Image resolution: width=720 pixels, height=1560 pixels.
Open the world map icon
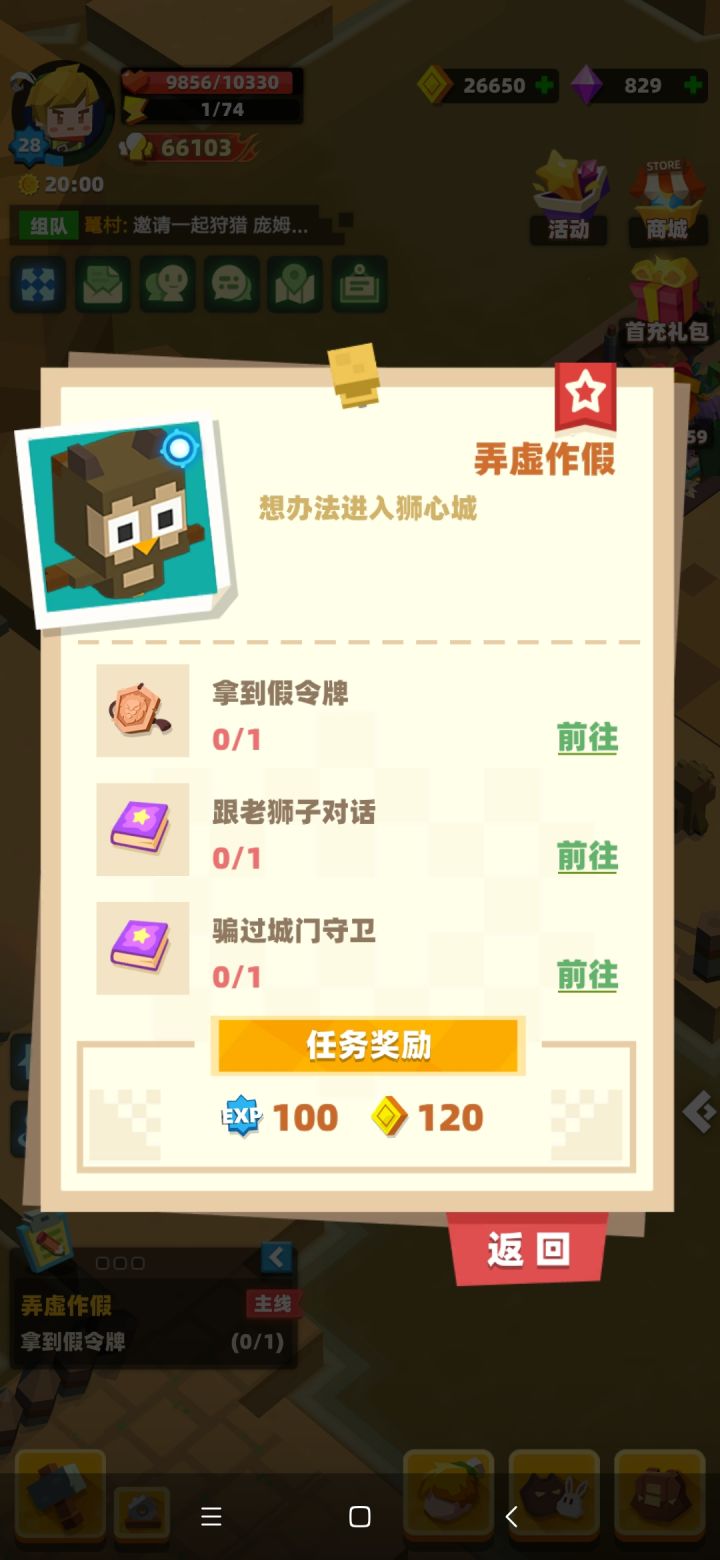294,286
